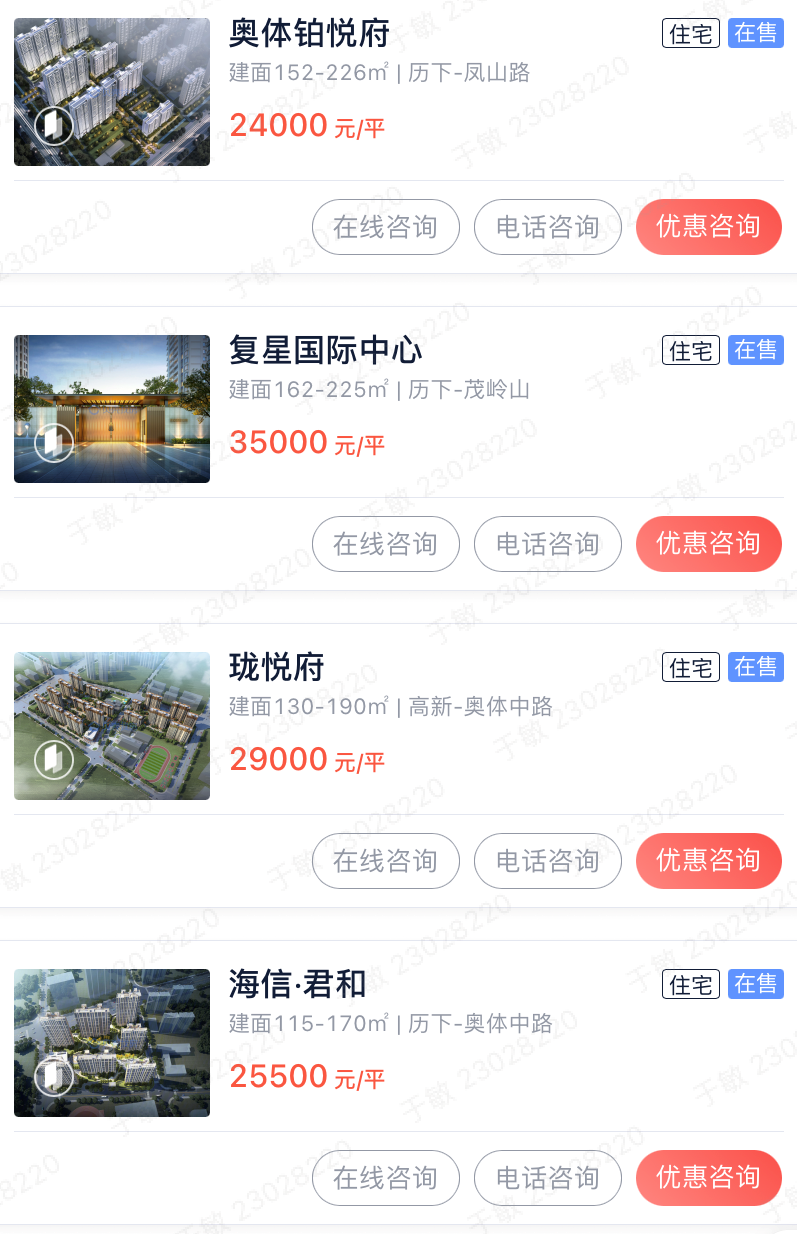Tap 电话咨询 for 珑悦府
Image resolution: width=797 pixels, height=1234 pixels.
tap(547, 861)
